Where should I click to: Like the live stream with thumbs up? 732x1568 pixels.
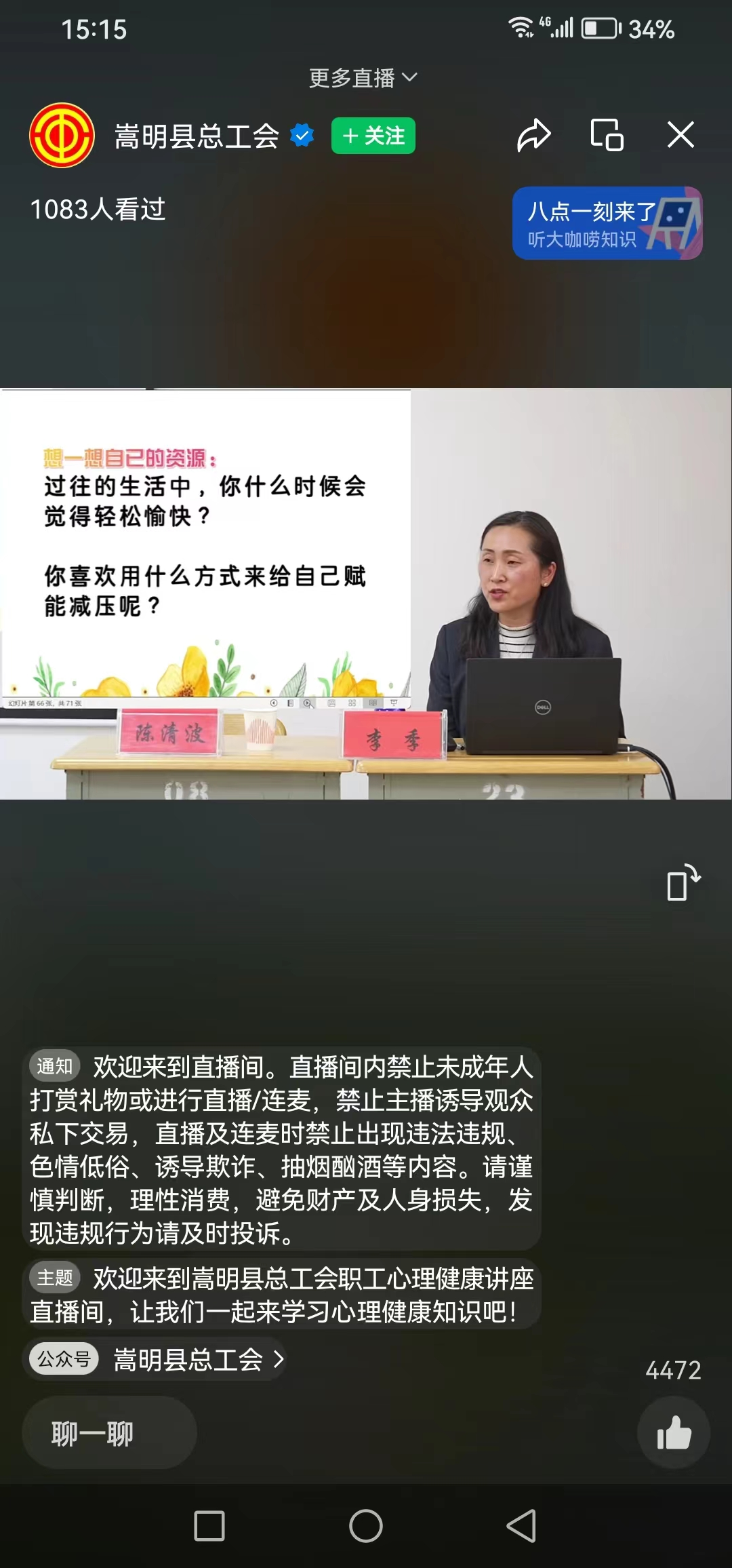click(x=674, y=1432)
